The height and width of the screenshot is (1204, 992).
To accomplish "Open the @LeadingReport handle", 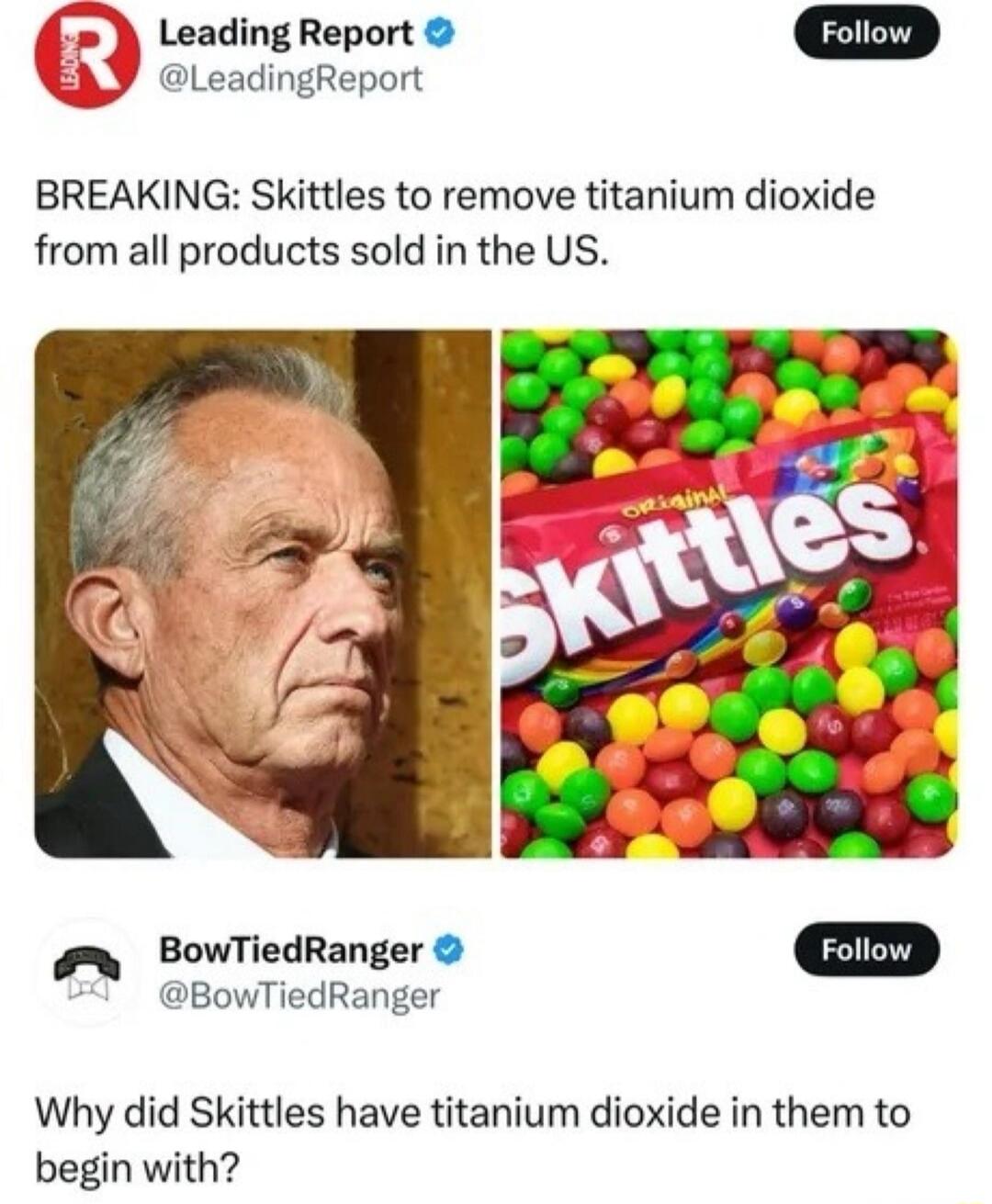I will (291, 79).
